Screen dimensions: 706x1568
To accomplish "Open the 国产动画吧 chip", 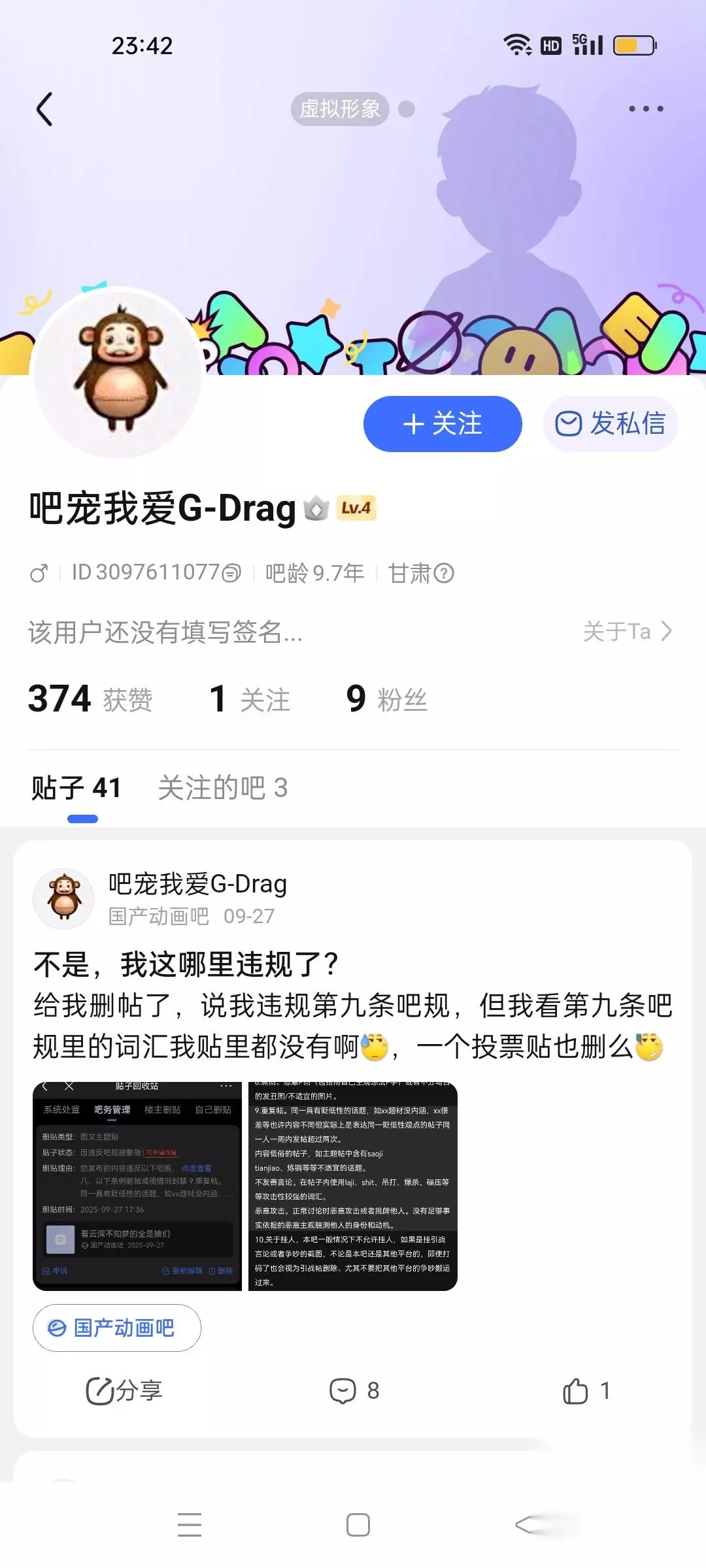I will pyautogui.click(x=117, y=1328).
